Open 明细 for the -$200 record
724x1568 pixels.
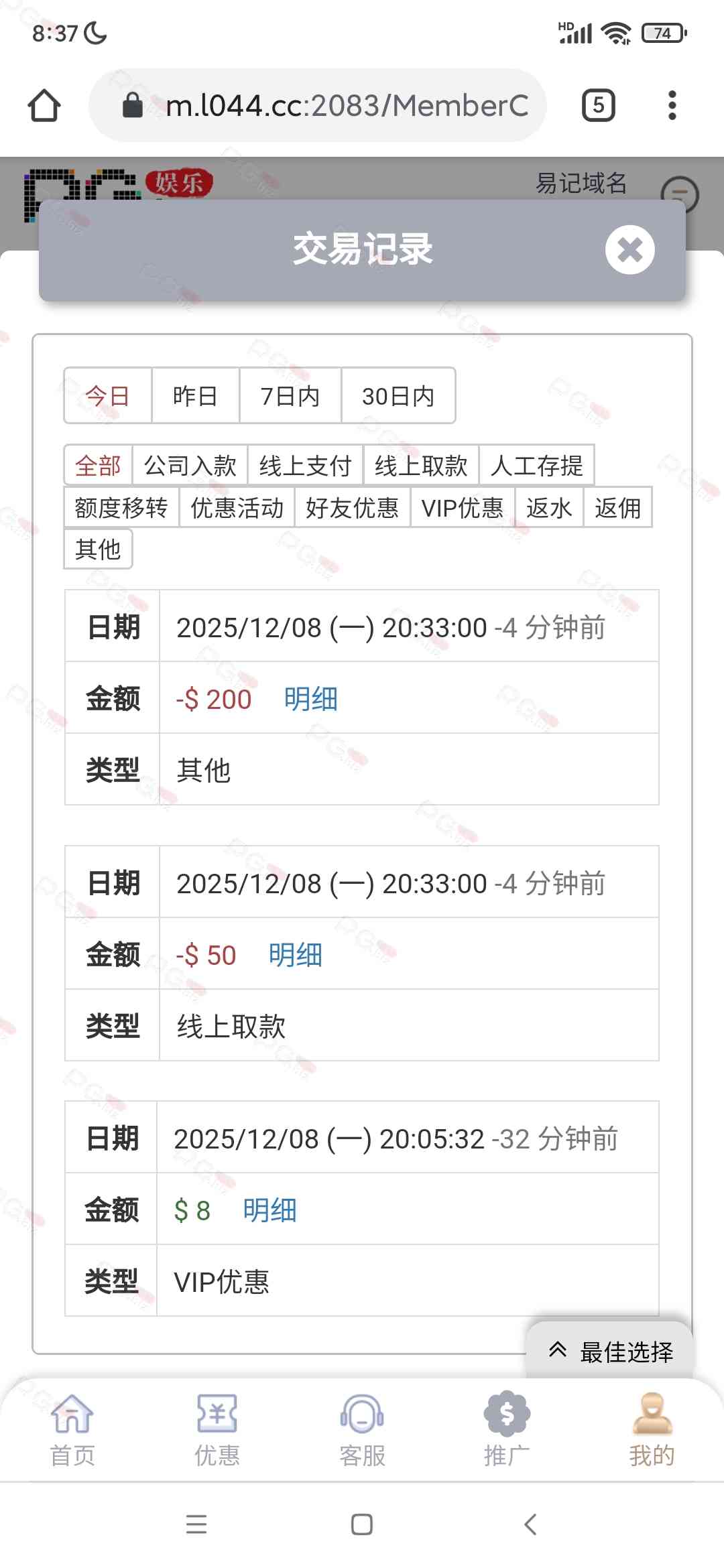pyautogui.click(x=310, y=699)
